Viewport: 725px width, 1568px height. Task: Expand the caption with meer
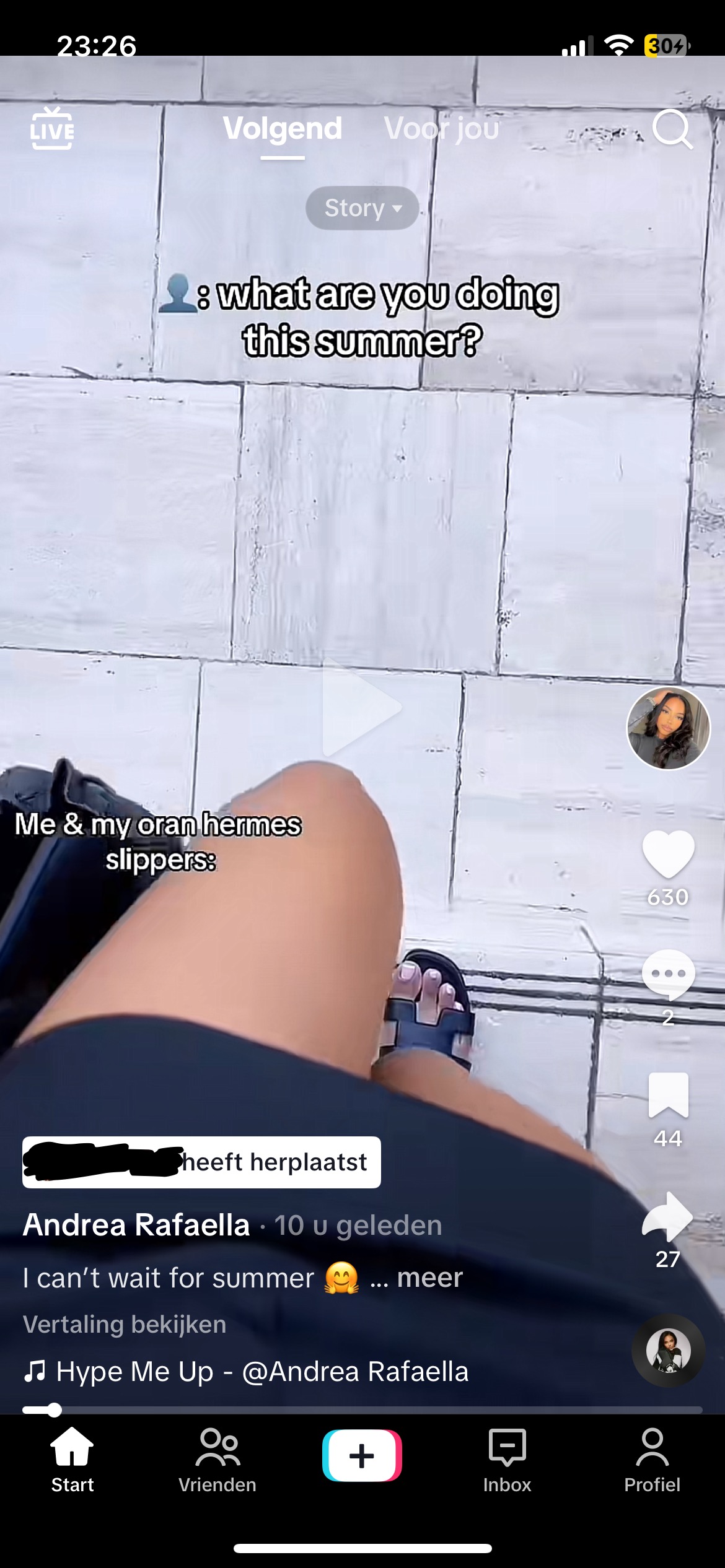[429, 1277]
